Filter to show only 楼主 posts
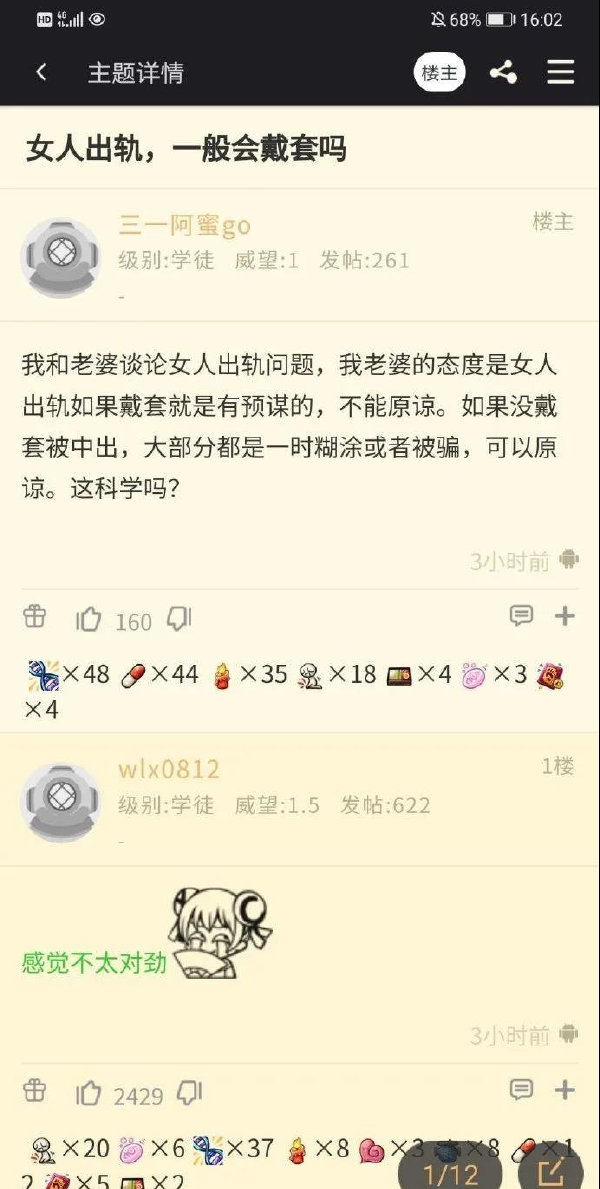The width and height of the screenshot is (600, 1189). click(440, 73)
